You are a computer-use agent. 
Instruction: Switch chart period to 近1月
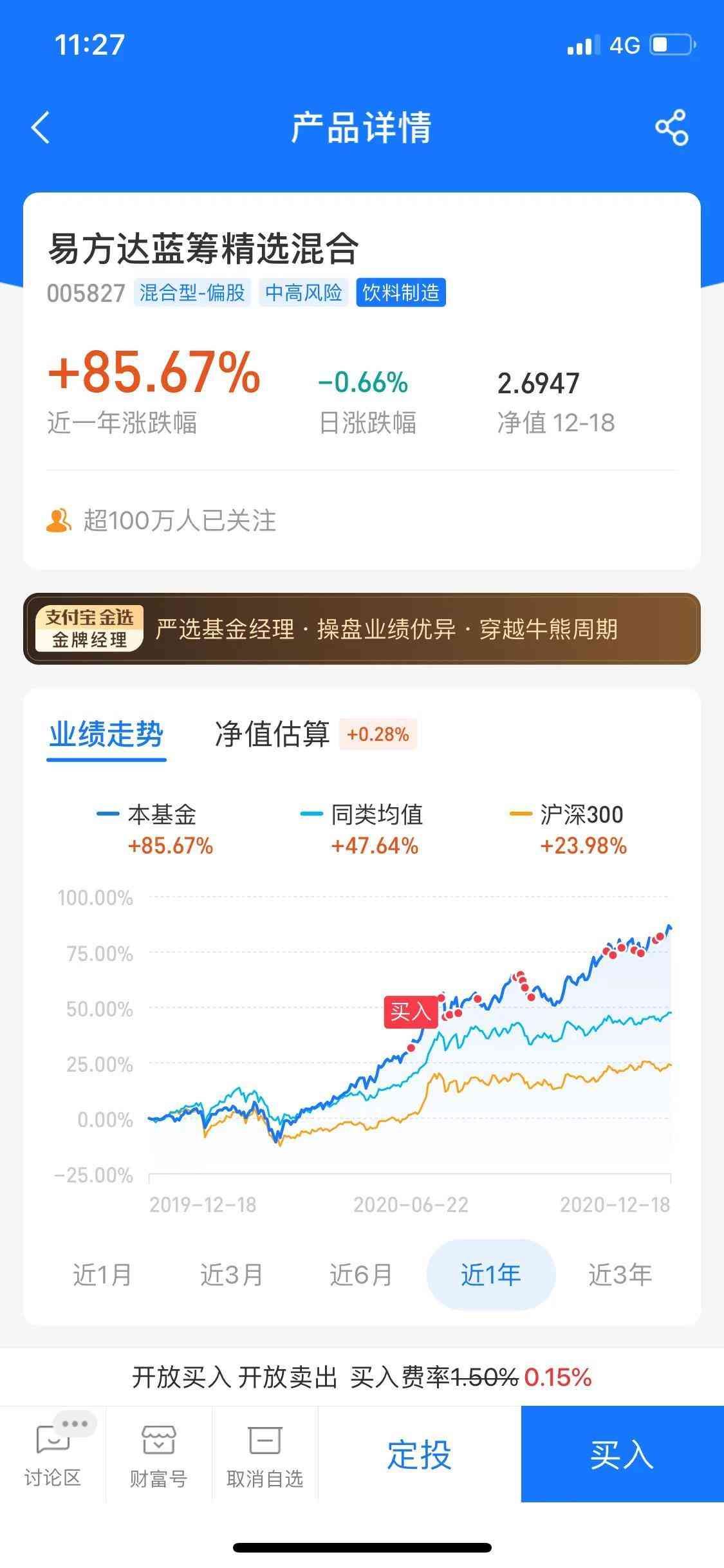point(103,1274)
